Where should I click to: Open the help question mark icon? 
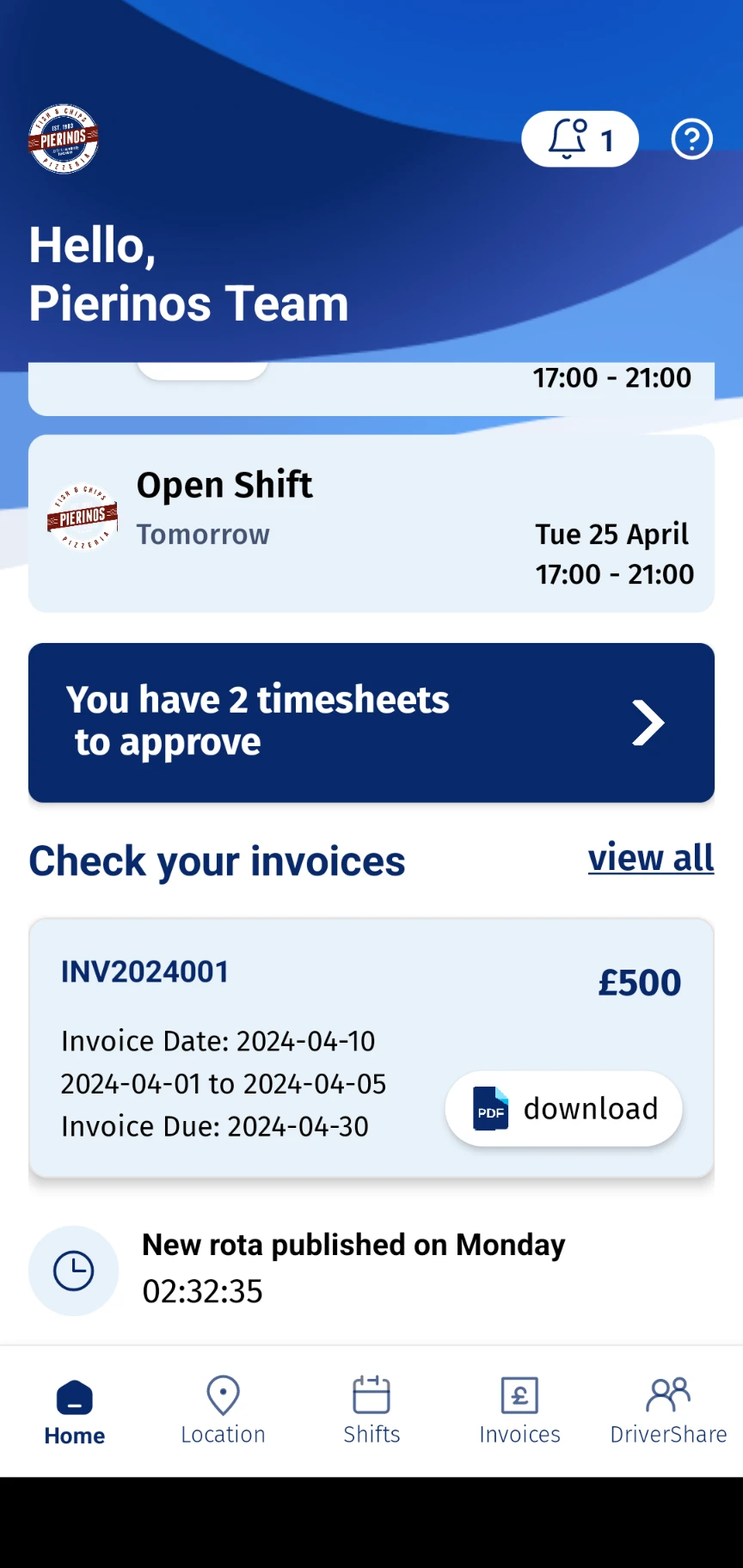[x=691, y=139]
